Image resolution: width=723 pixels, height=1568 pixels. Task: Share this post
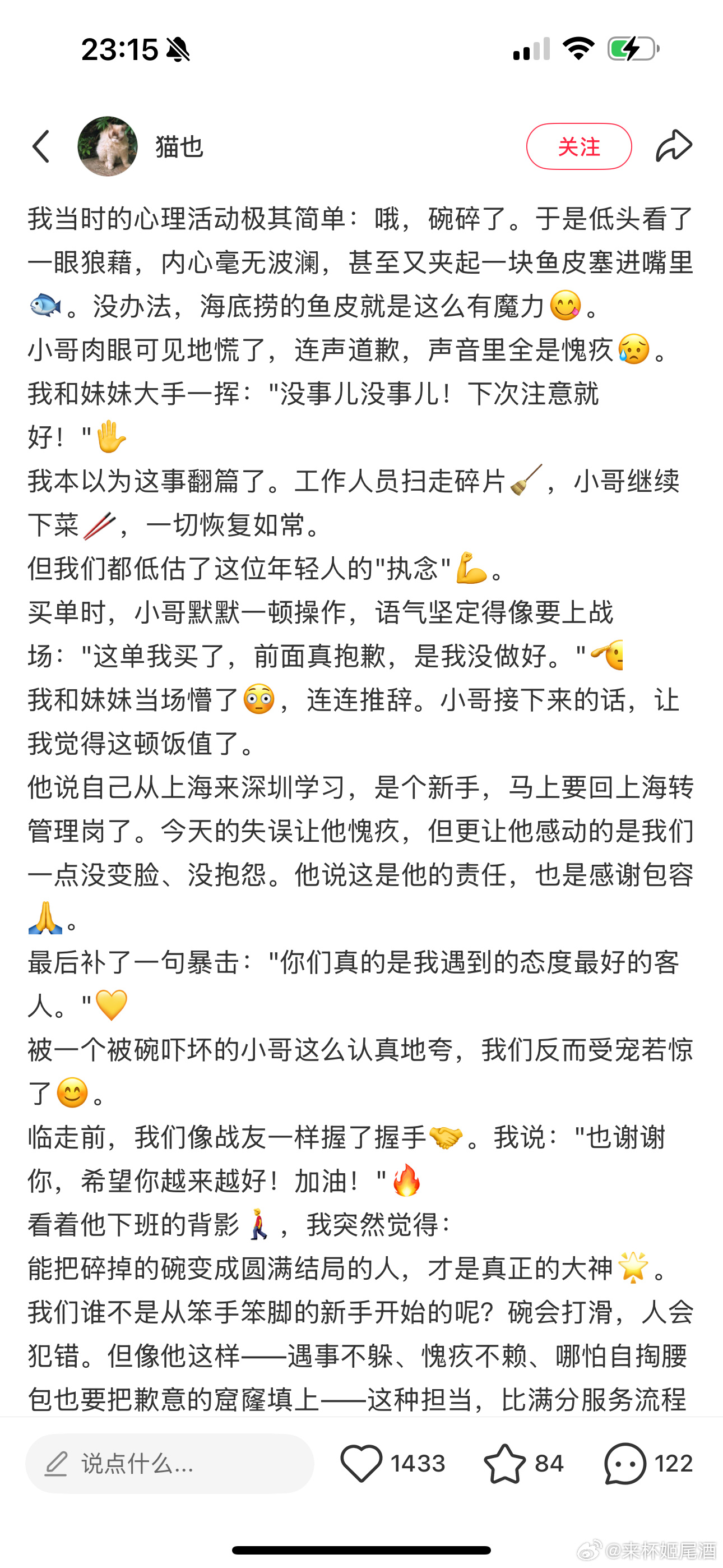pos(674,146)
